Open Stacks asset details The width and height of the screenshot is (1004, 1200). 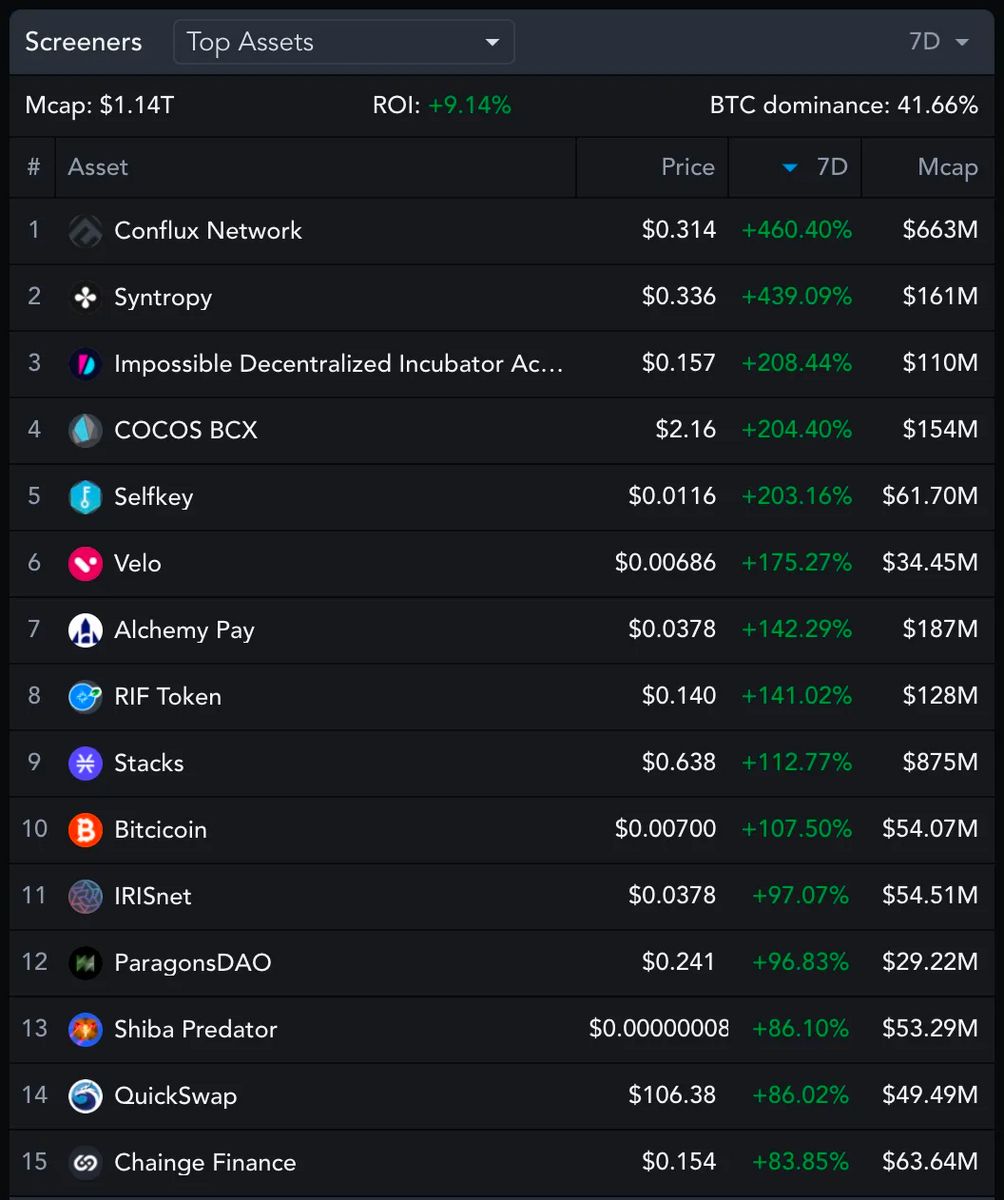149,763
